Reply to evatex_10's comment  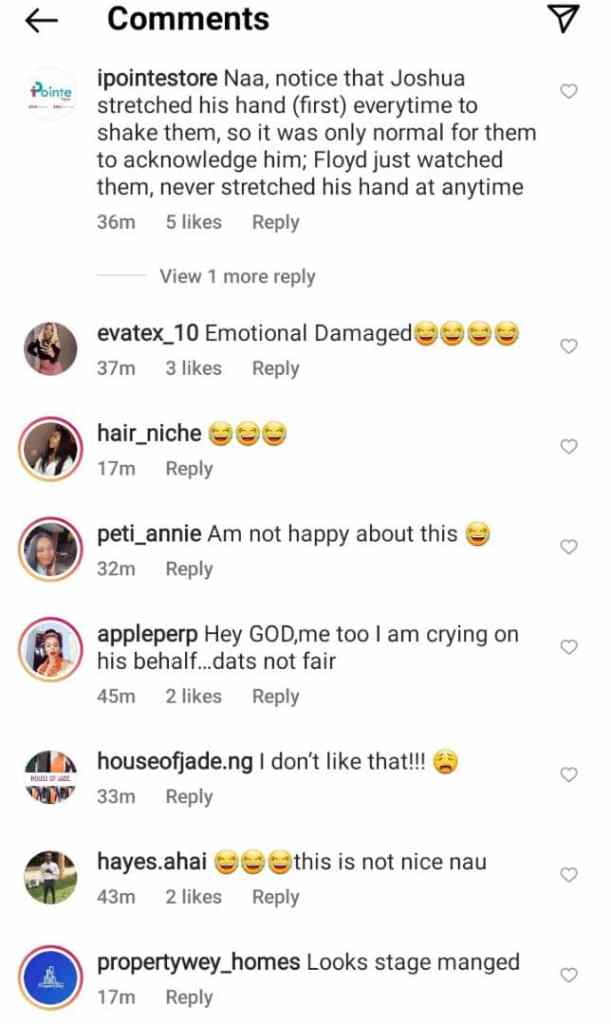[x=275, y=368]
